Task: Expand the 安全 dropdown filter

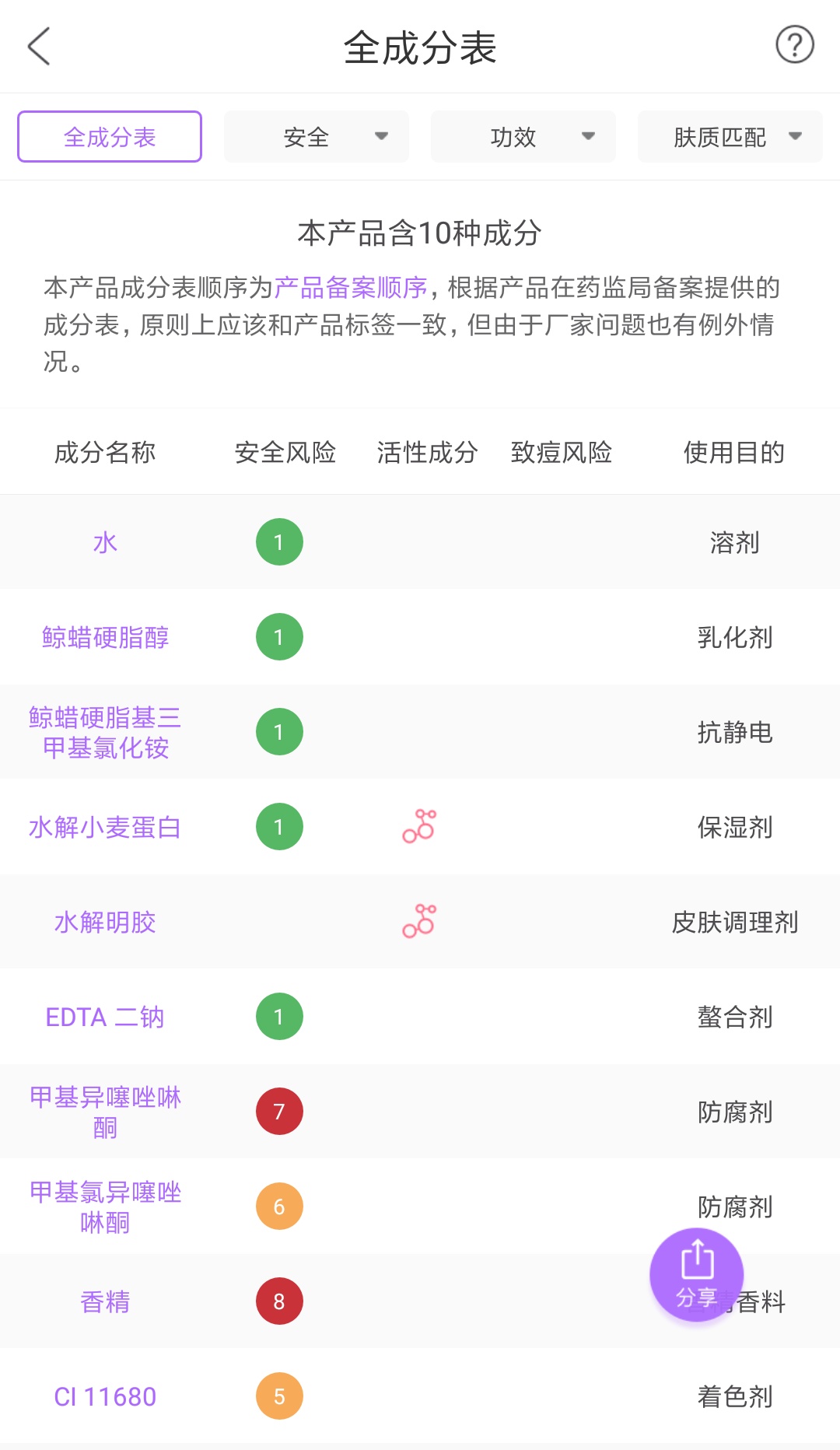Action: pos(317,137)
